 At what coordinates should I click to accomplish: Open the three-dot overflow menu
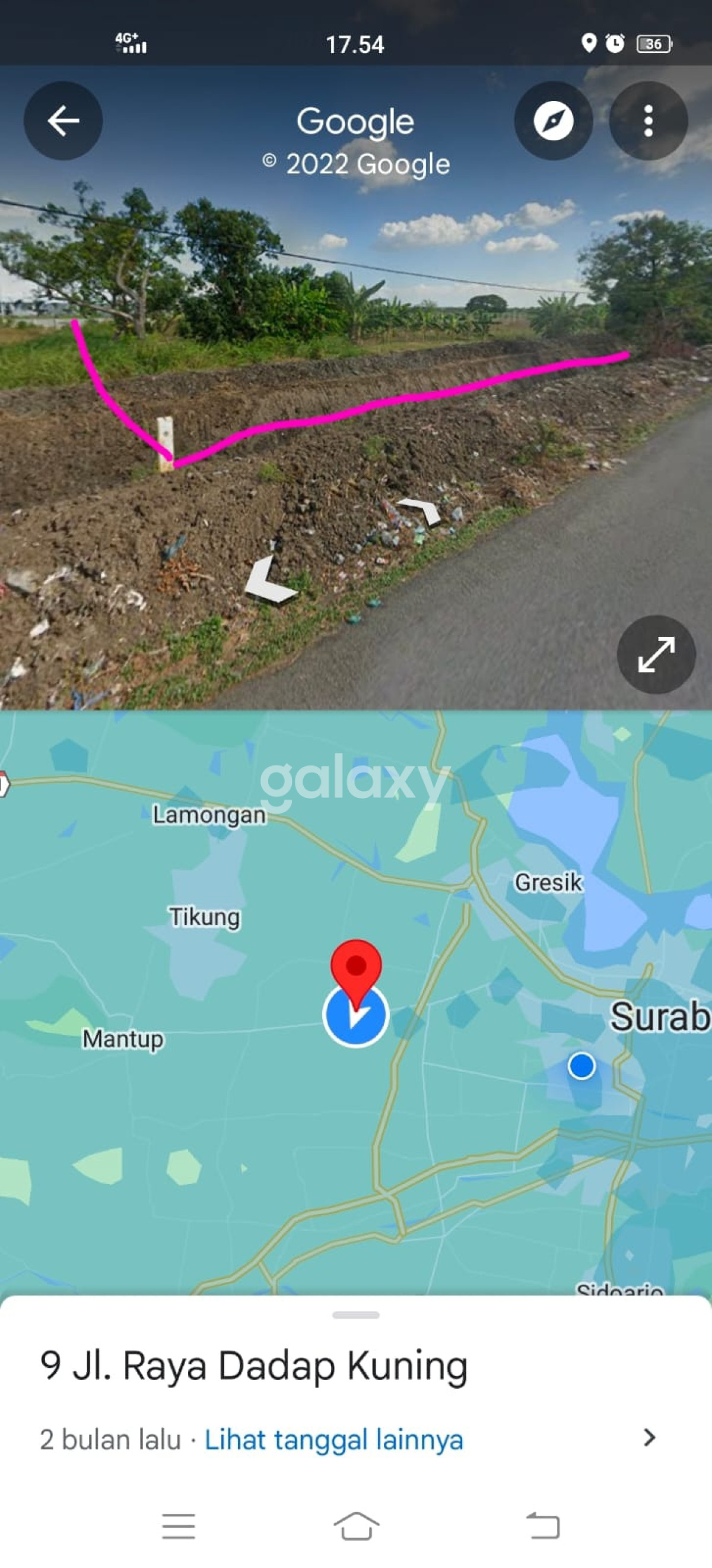click(x=648, y=121)
